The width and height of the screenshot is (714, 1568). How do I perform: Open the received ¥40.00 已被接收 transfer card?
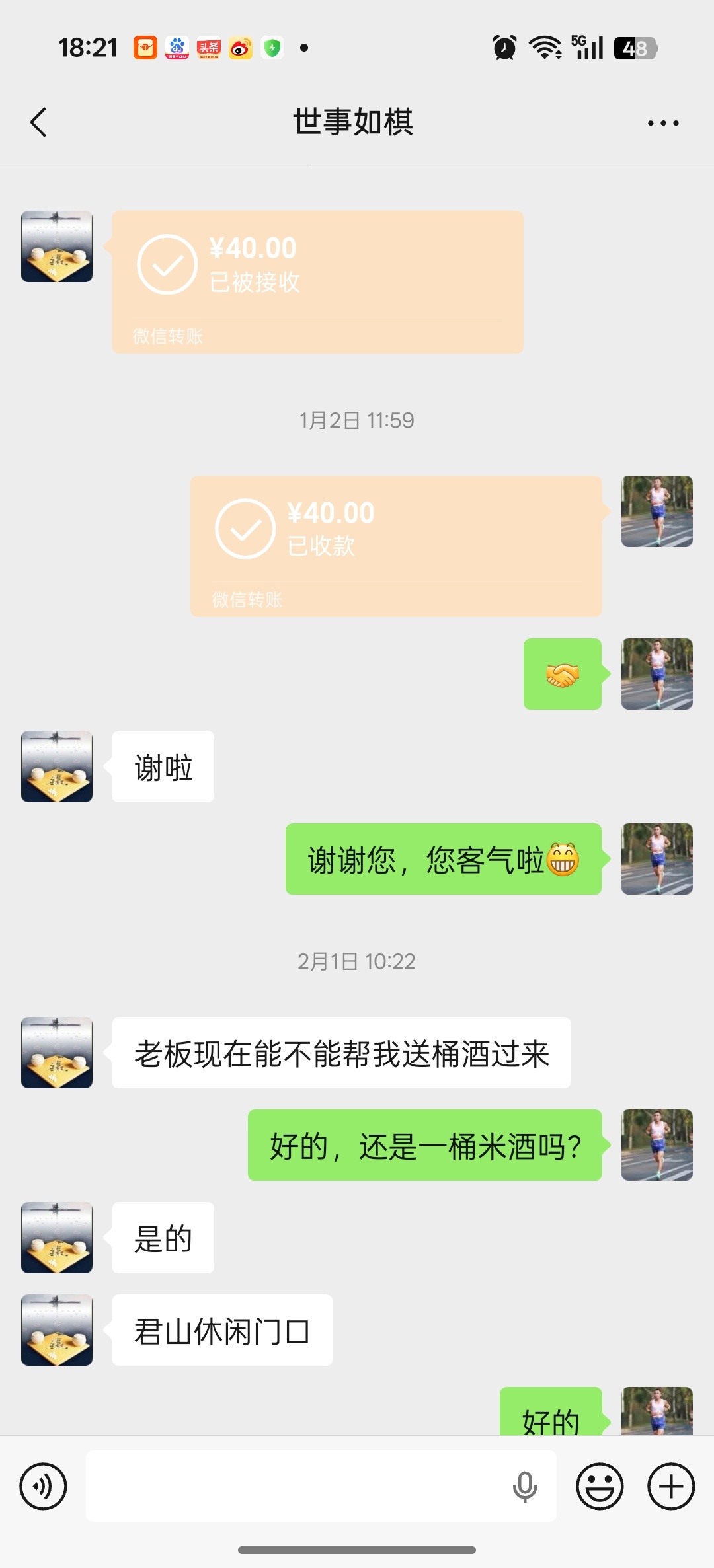click(x=317, y=282)
